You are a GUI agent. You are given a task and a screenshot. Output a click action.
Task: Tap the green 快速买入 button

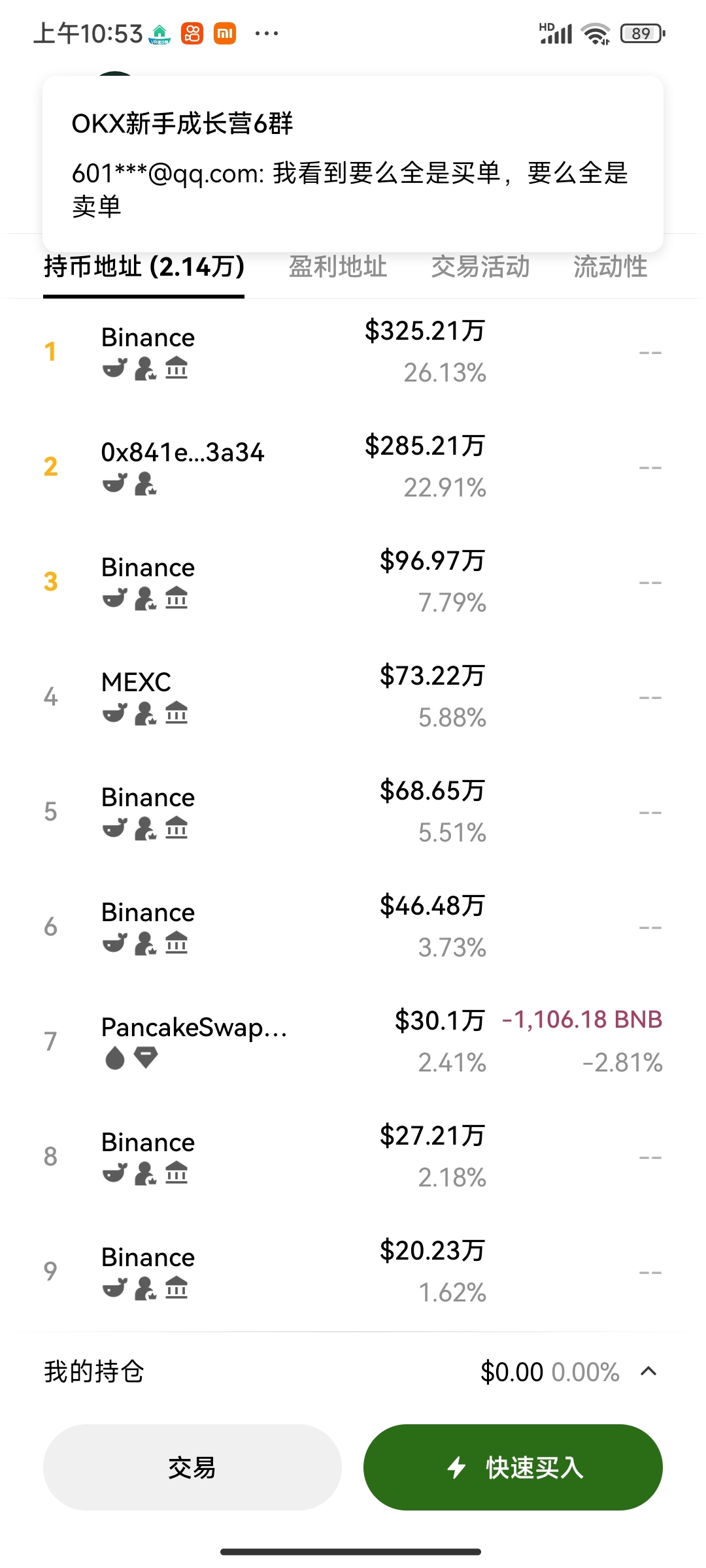click(x=513, y=1467)
